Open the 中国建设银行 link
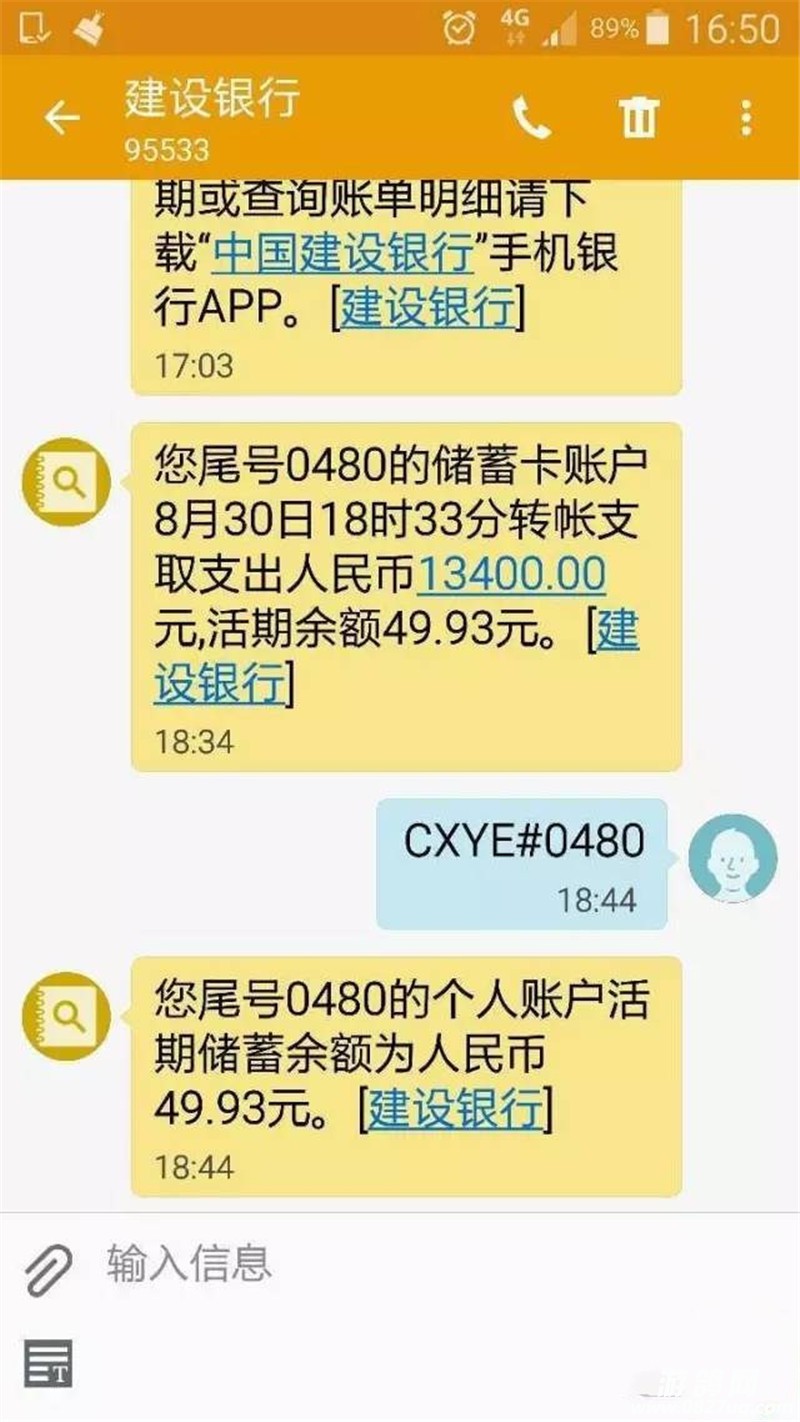Viewport: 800px width, 1422px height. click(344, 254)
